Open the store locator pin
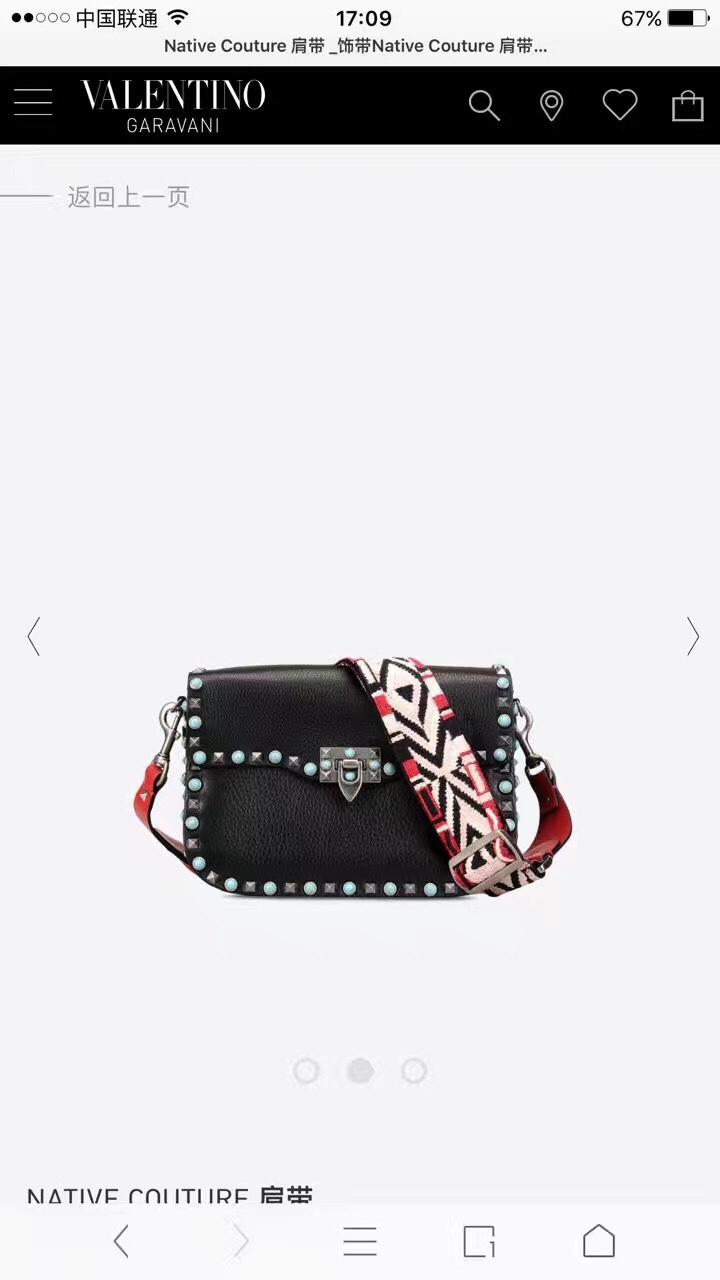The height and width of the screenshot is (1280, 720). pos(551,105)
